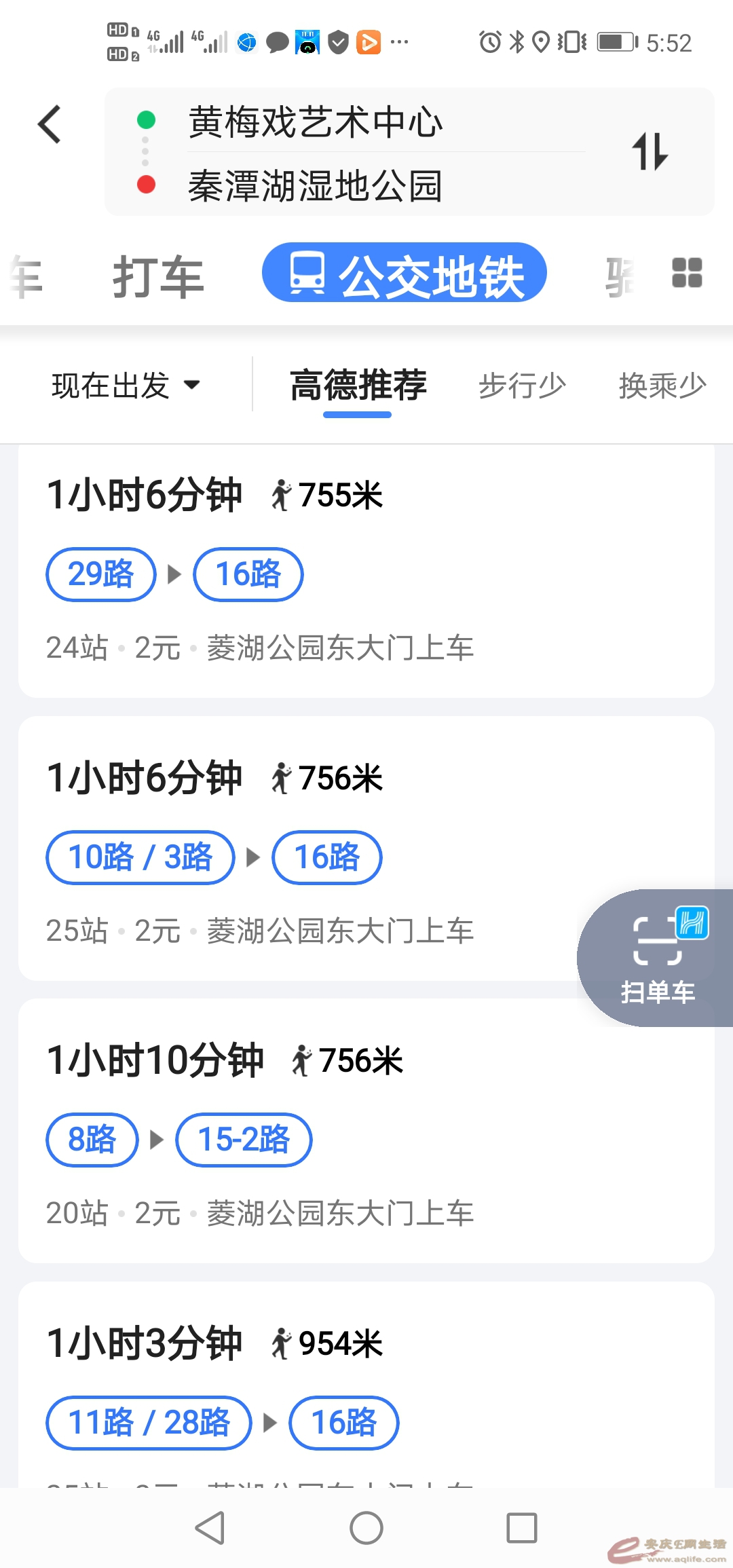Swap start and destination locations
Image resolution: width=733 pixels, height=1568 pixels.
click(650, 151)
